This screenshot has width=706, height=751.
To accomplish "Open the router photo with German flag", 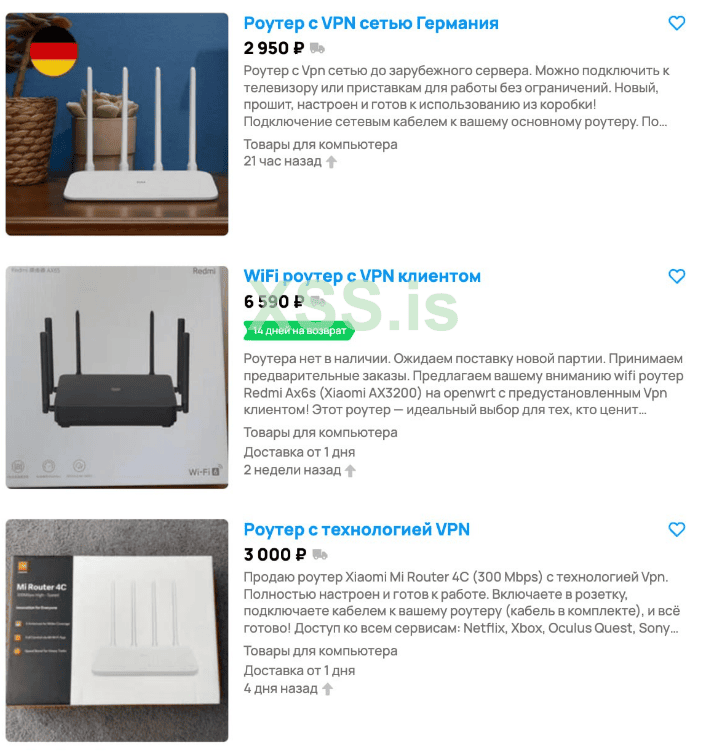I will (x=117, y=124).
